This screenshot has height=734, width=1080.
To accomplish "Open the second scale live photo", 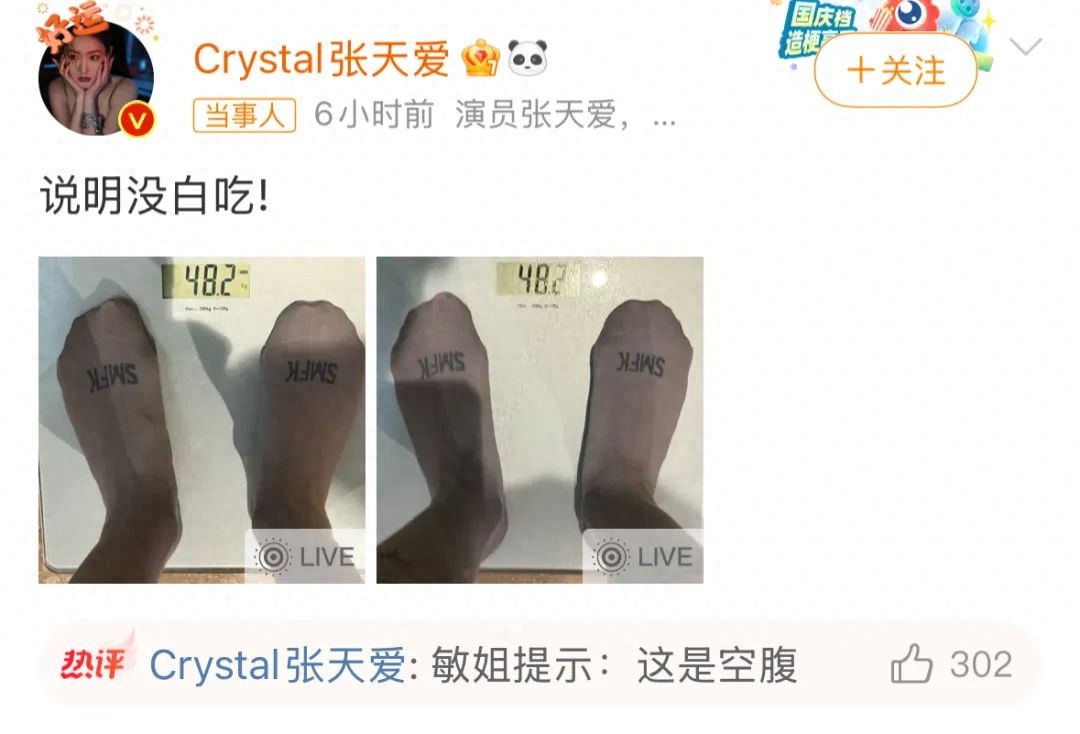I will tap(539, 420).
